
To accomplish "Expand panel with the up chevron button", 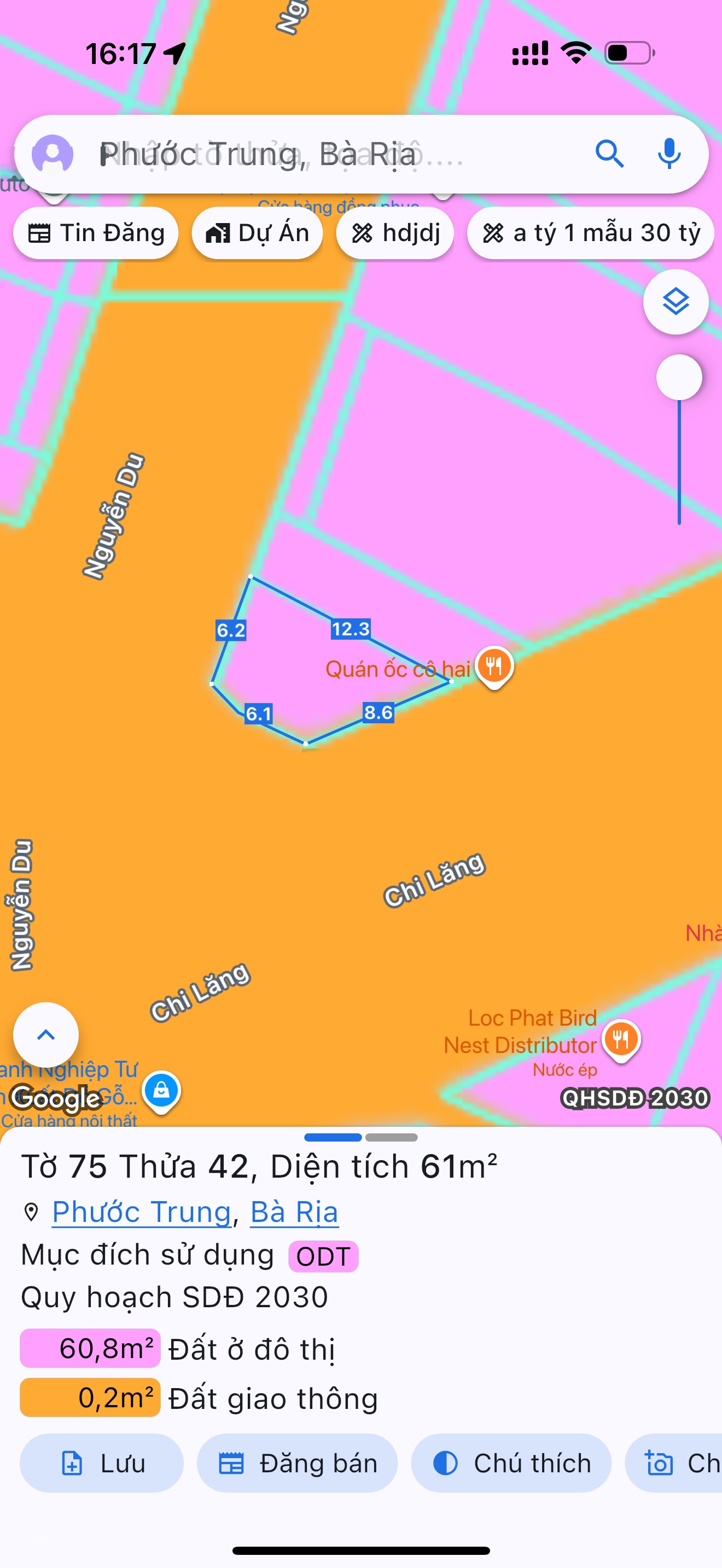I will tap(46, 1035).
